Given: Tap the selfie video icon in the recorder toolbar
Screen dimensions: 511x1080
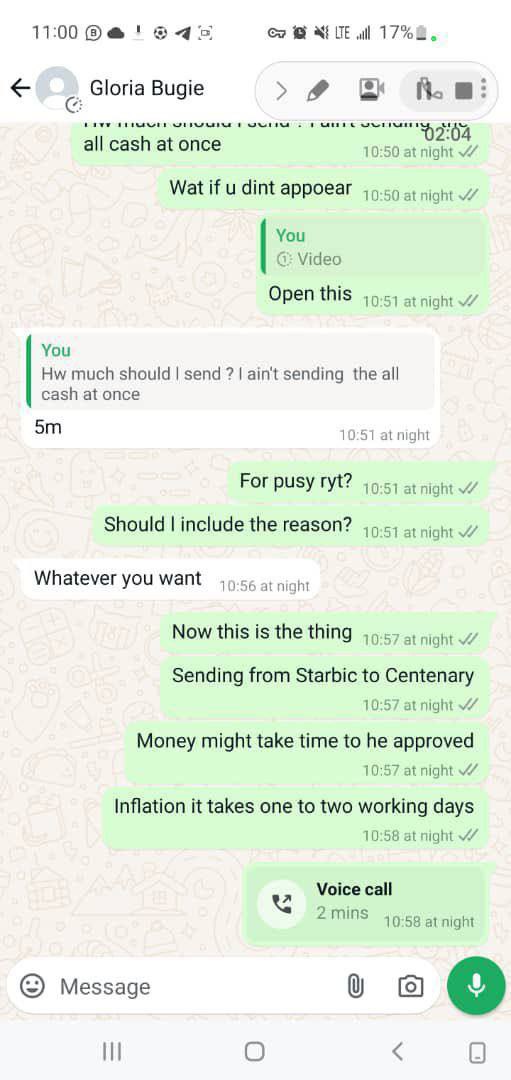Looking at the screenshot, I should tap(372, 90).
